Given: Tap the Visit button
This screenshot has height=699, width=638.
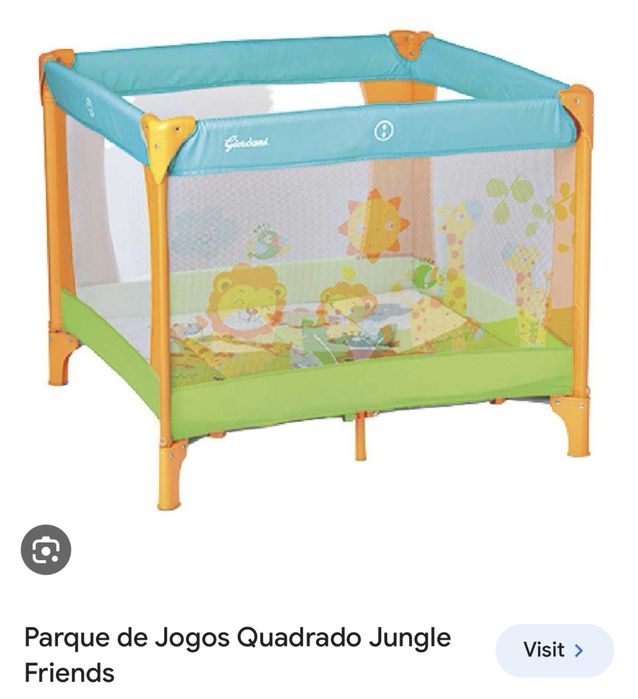Looking at the screenshot, I should [x=554, y=651].
